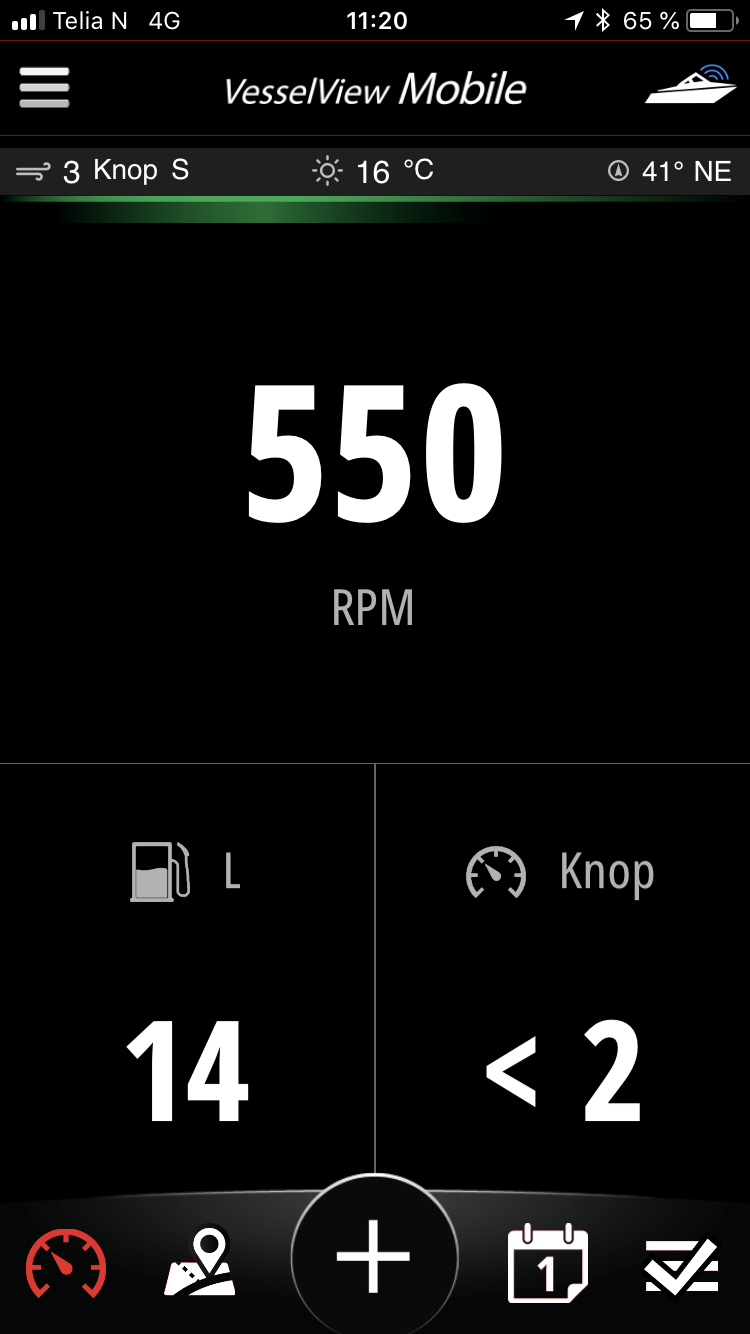Viewport: 750px width, 1334px height.
Task: Tap the boat connection icon
Action: click(689, 85)
